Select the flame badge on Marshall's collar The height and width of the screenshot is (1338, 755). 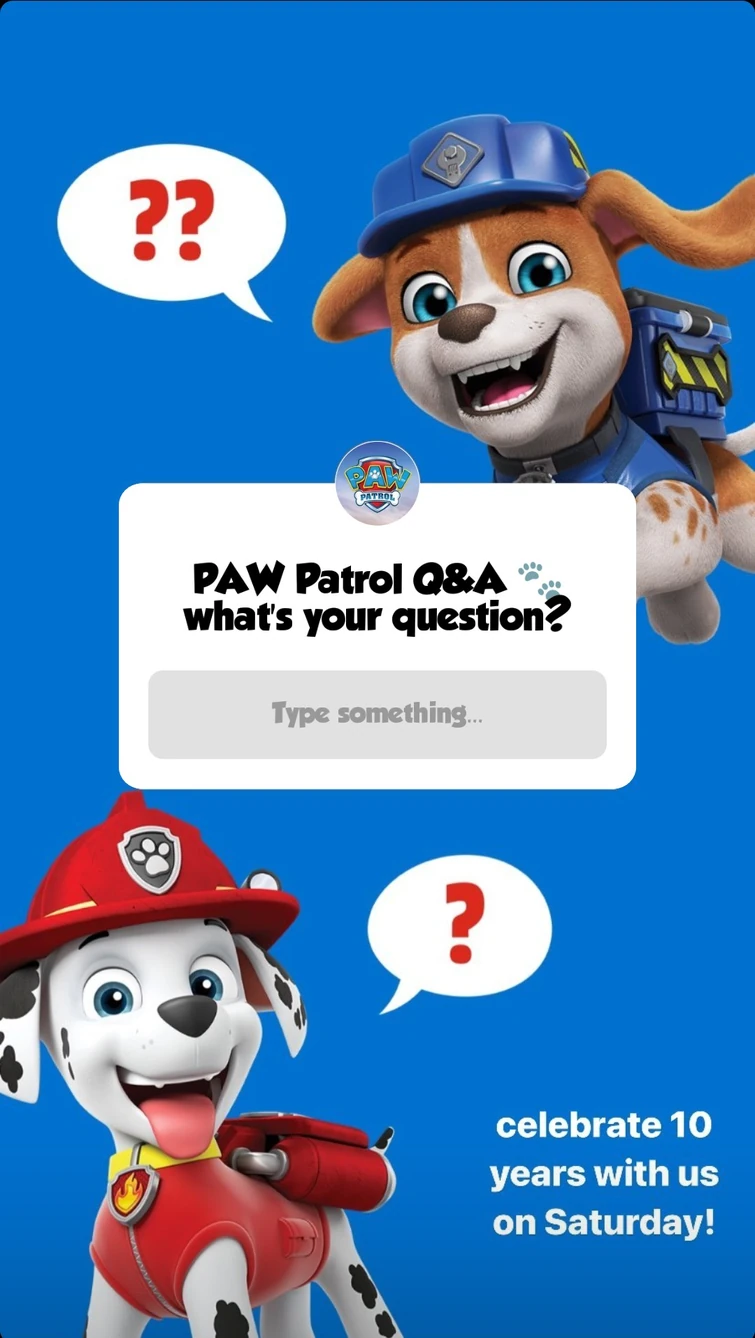point(131,1190)
